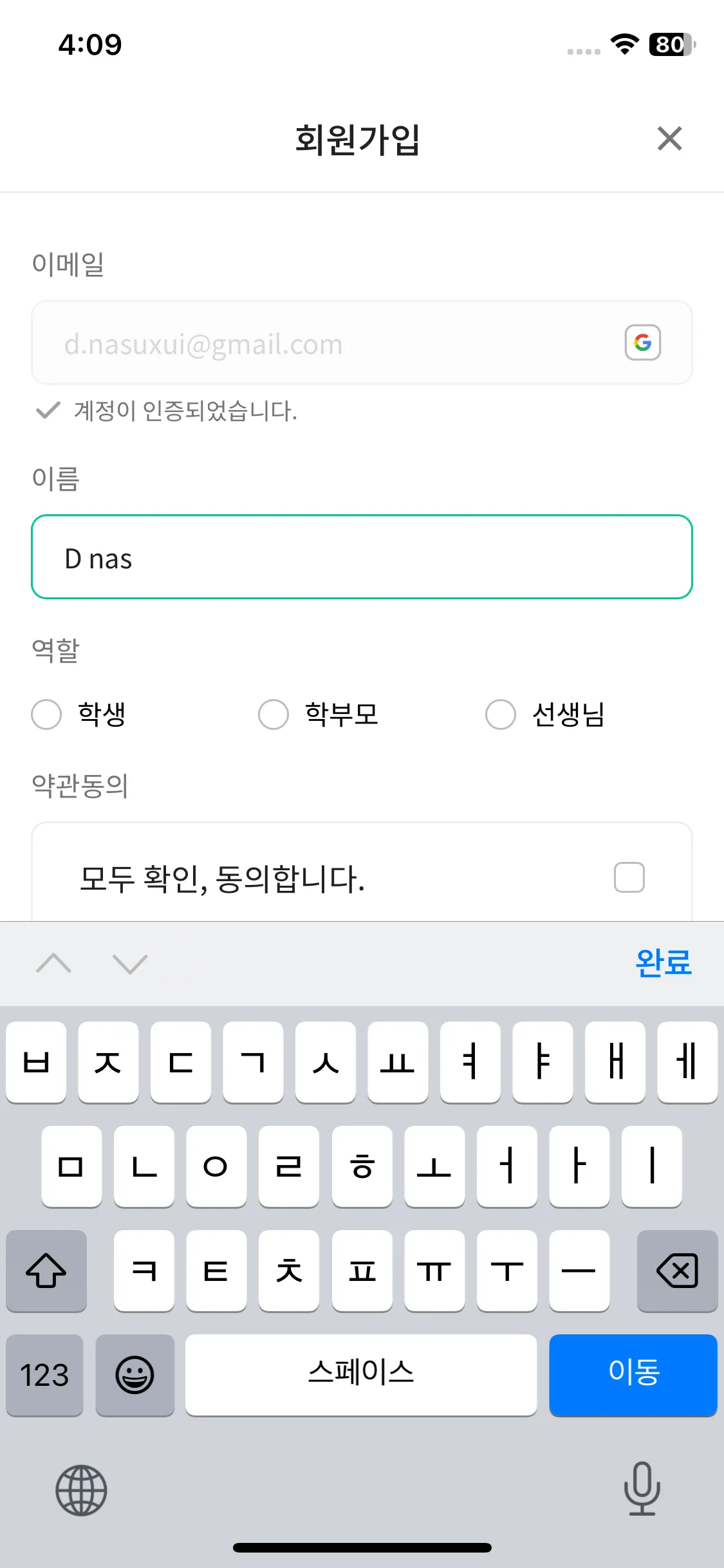The width and height of the screenshot is (724, 1568).
Task: Focus the 이름 input containing D nas
Action: point(362,557)
